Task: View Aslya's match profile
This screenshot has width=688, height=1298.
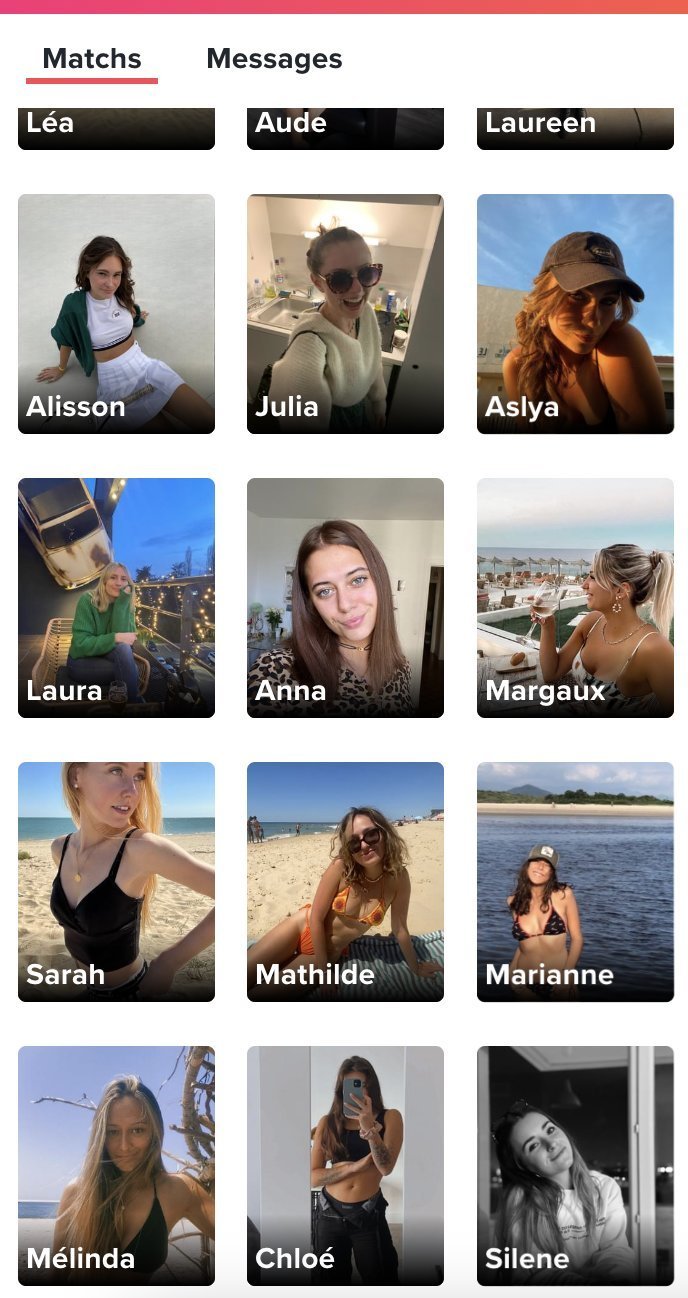Action: click(575, 314)
